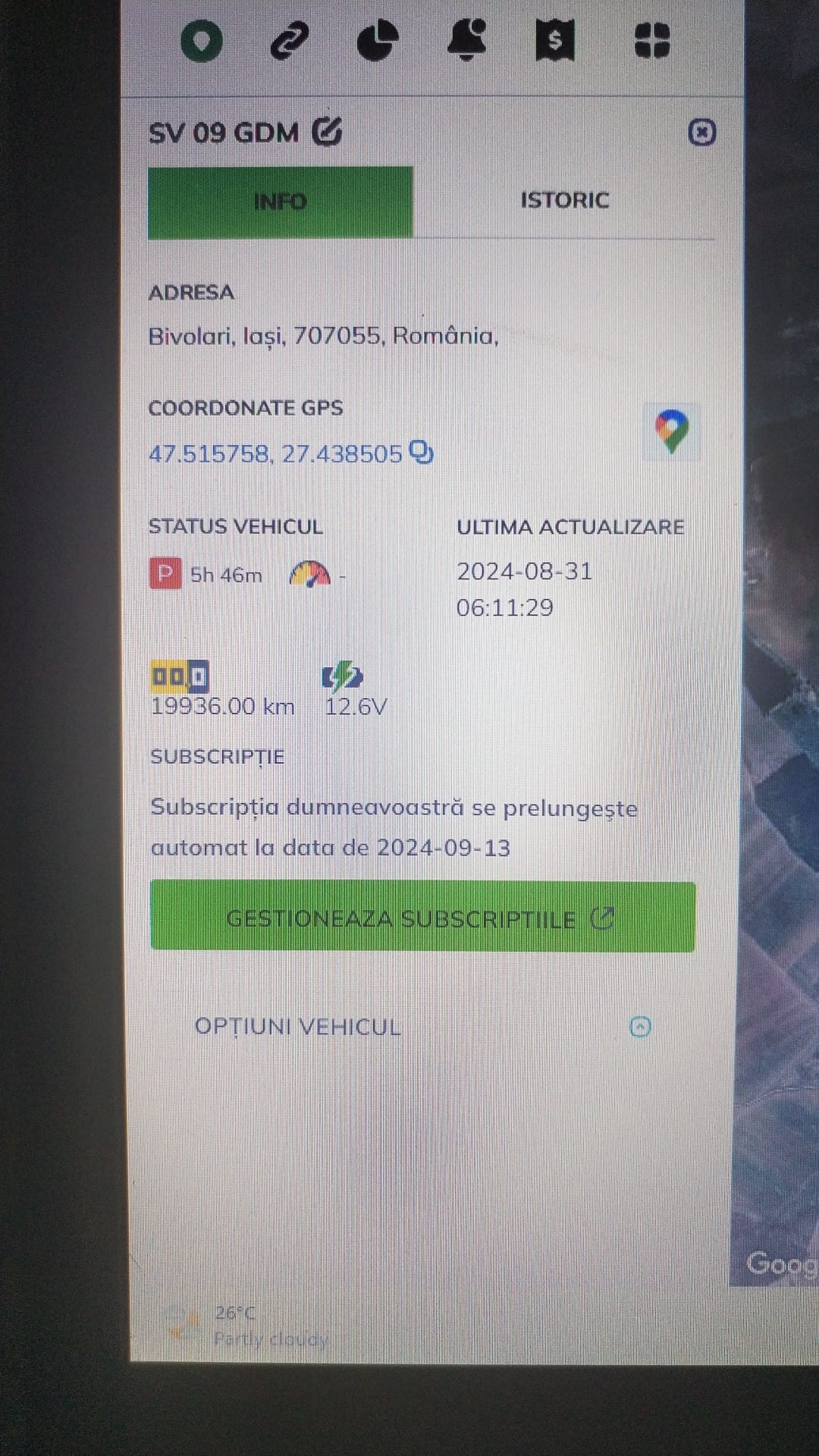
Task: Close the SV 09 GDM vehicle panel
Action: (701, 133)
